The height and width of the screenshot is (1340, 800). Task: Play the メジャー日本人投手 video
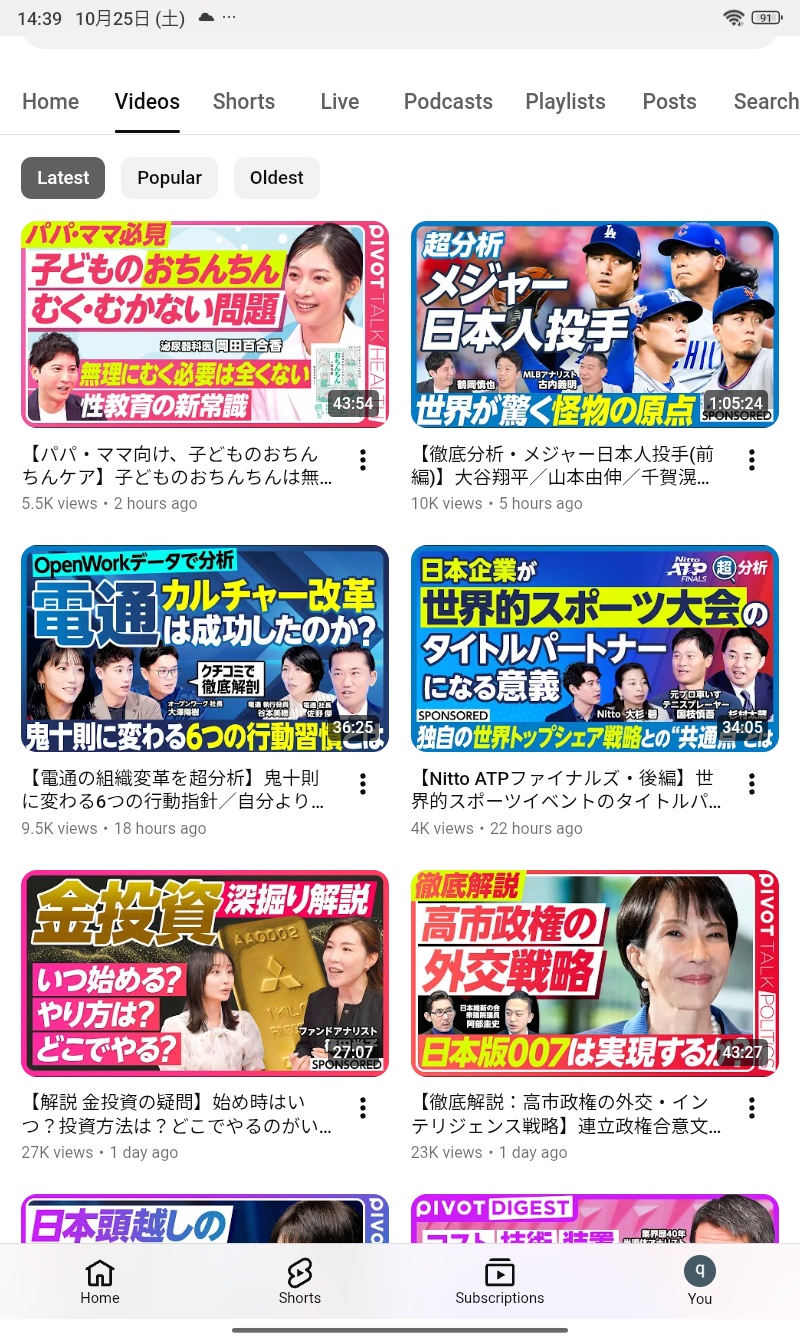(594, 324)
